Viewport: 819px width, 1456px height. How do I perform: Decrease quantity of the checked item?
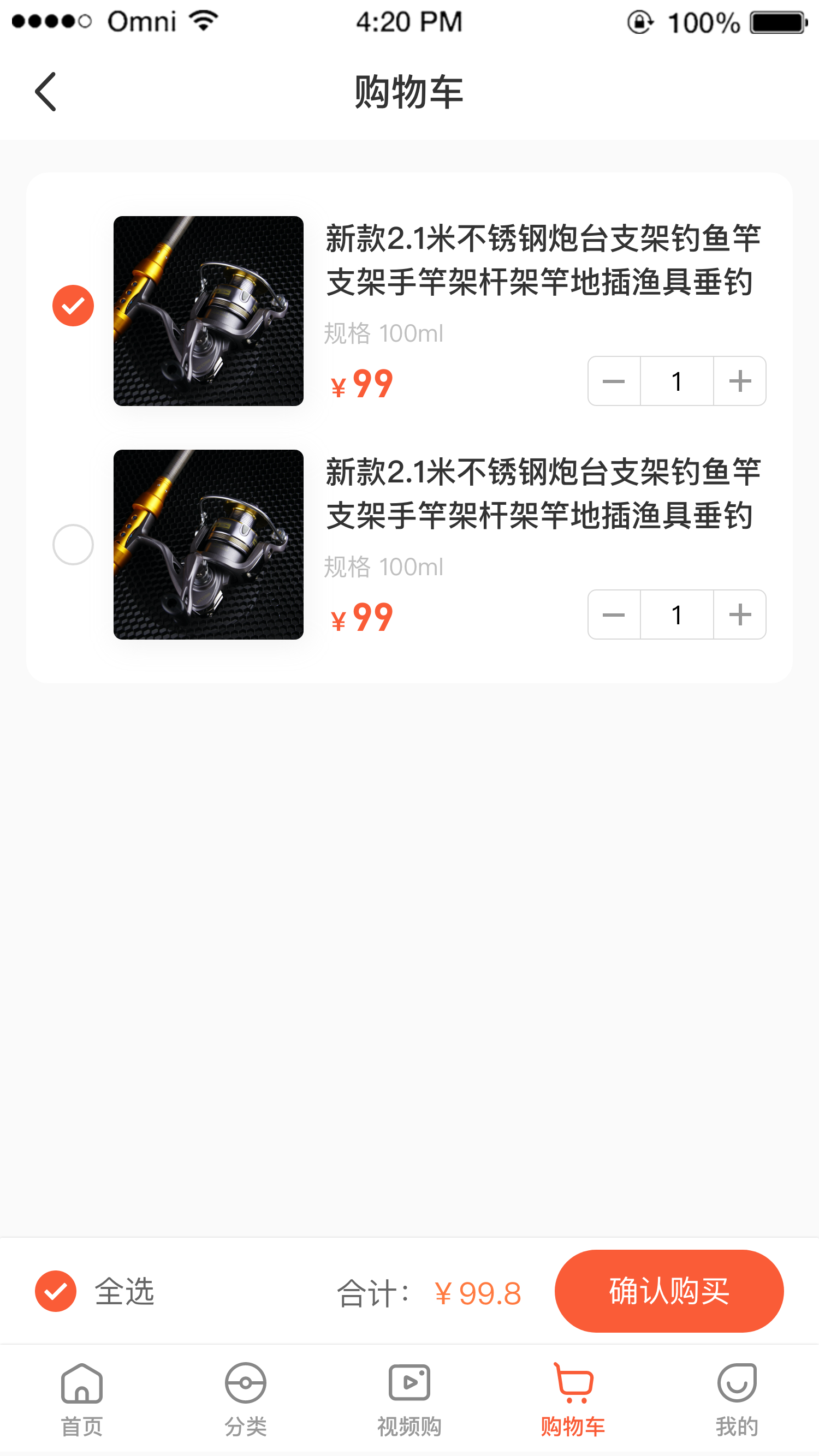[614, 381]
